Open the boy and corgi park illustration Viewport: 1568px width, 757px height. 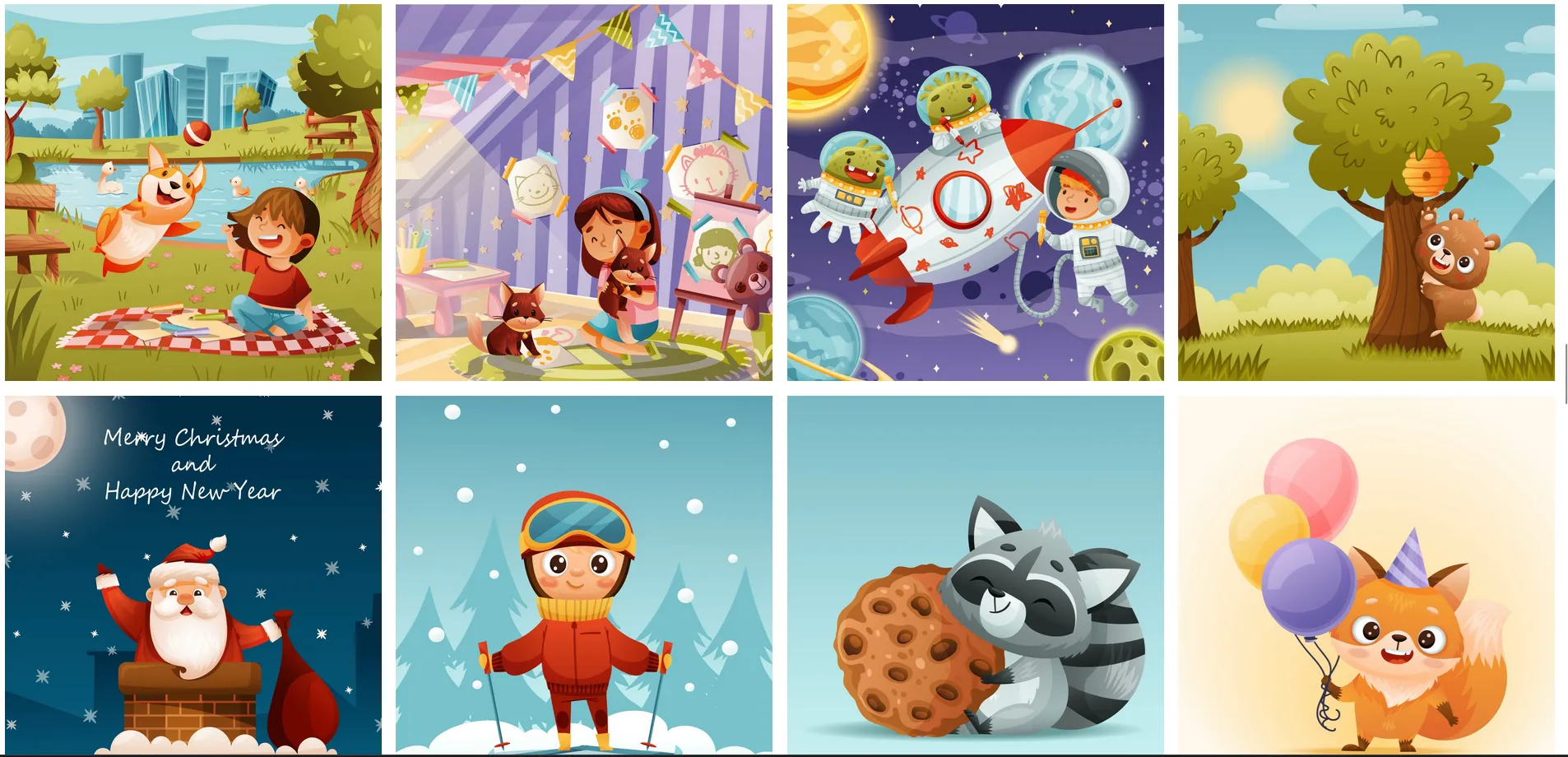[x=193, y=193]
